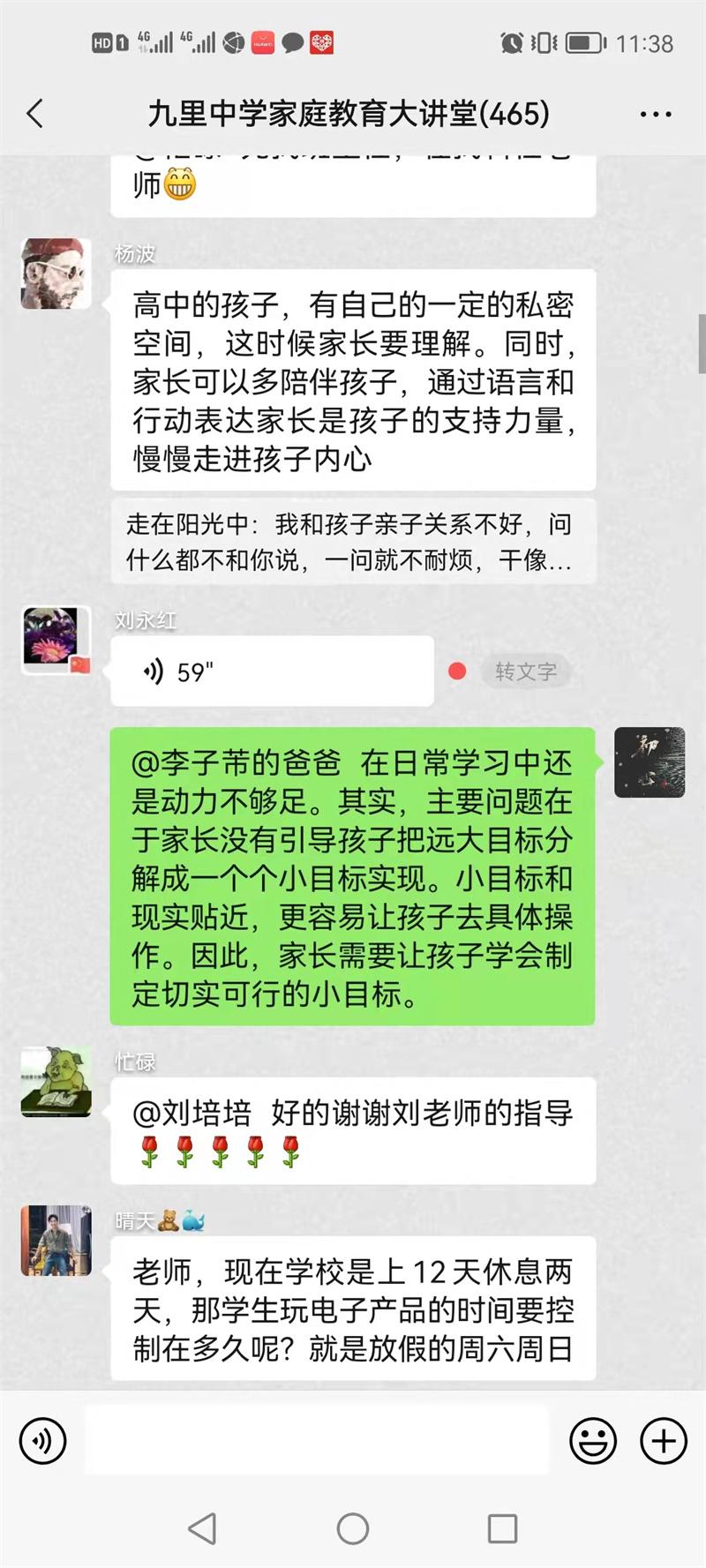Open the plus attachment menu
This screenshot has width=706, height=1568.
click(x=664, y=1441)
